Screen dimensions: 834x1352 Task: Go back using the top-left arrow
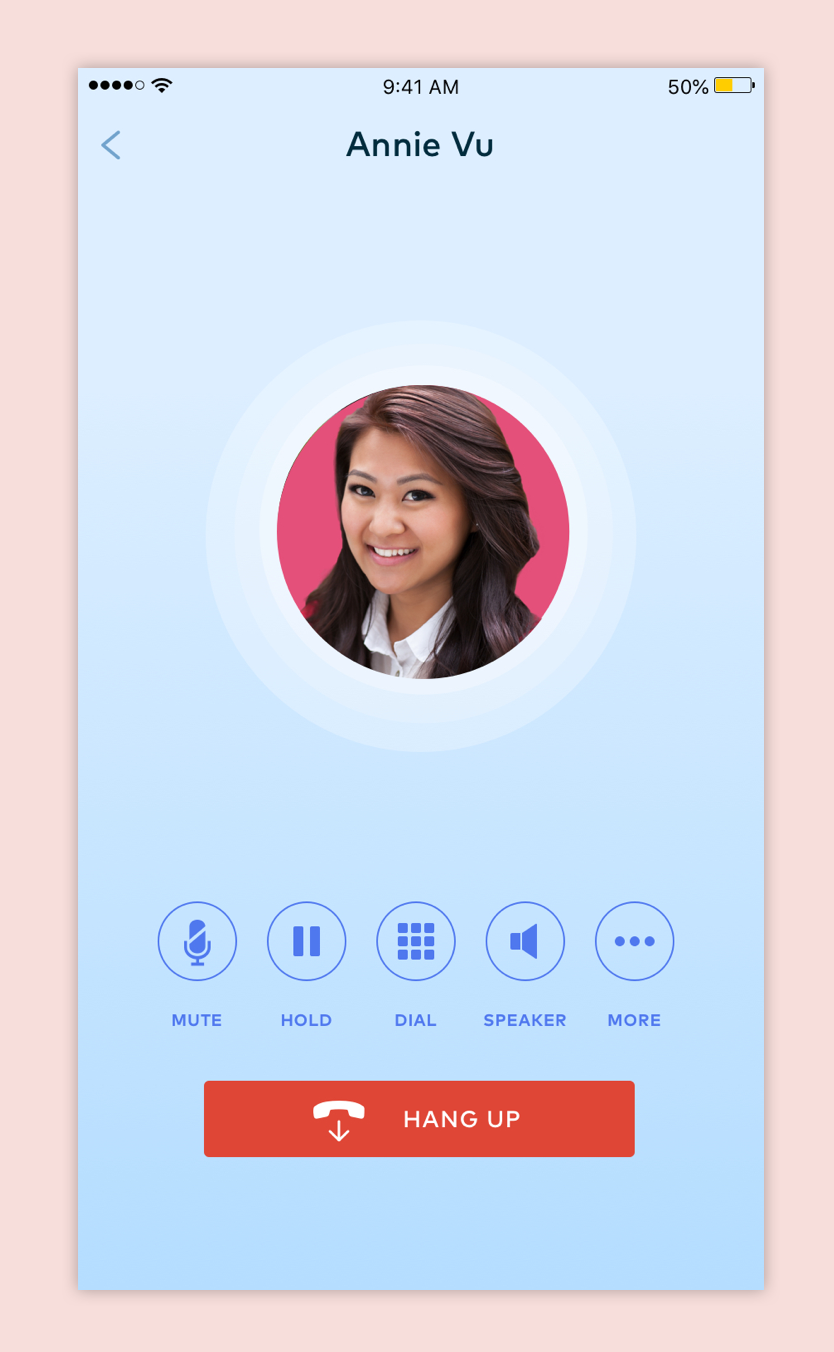coord(111,145)
